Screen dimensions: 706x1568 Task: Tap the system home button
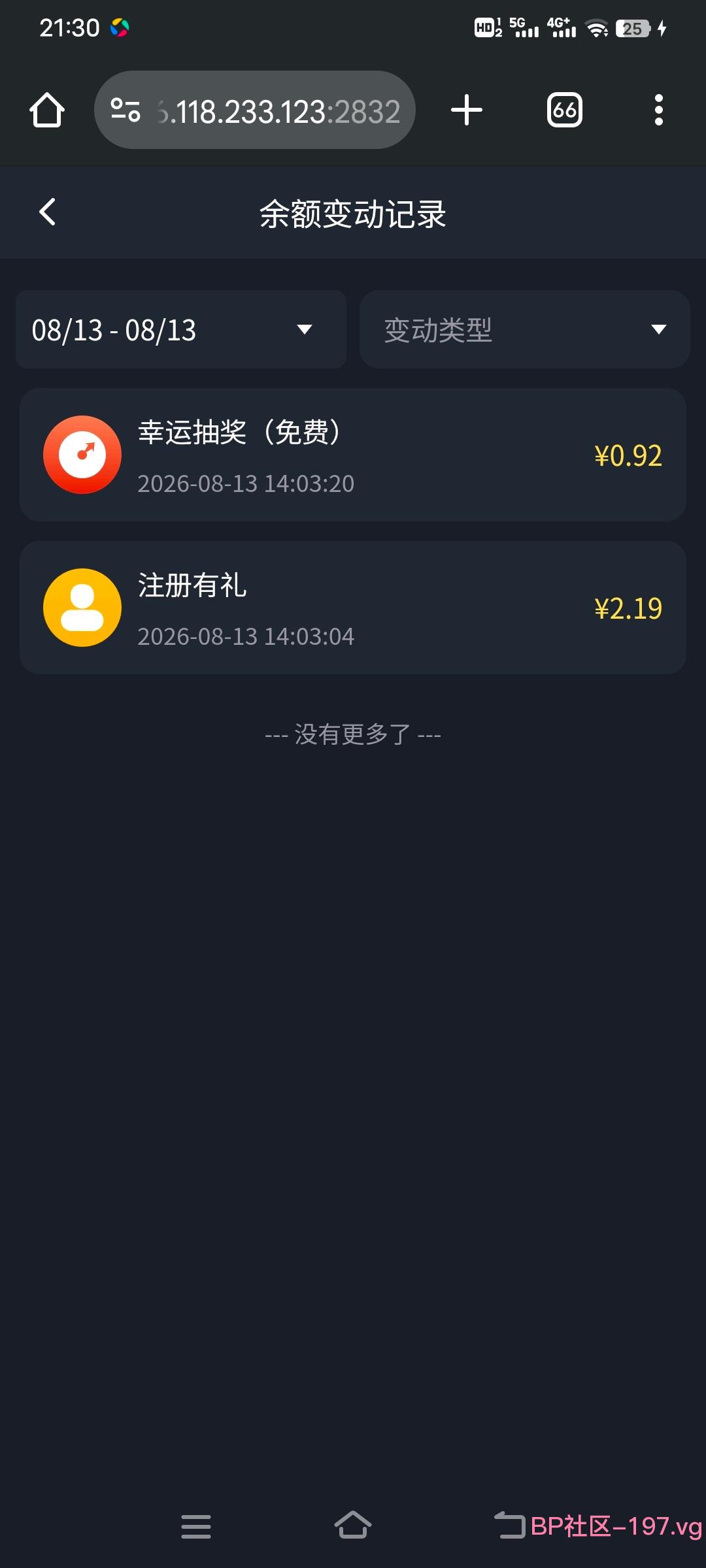click(x=353, y=1526)
